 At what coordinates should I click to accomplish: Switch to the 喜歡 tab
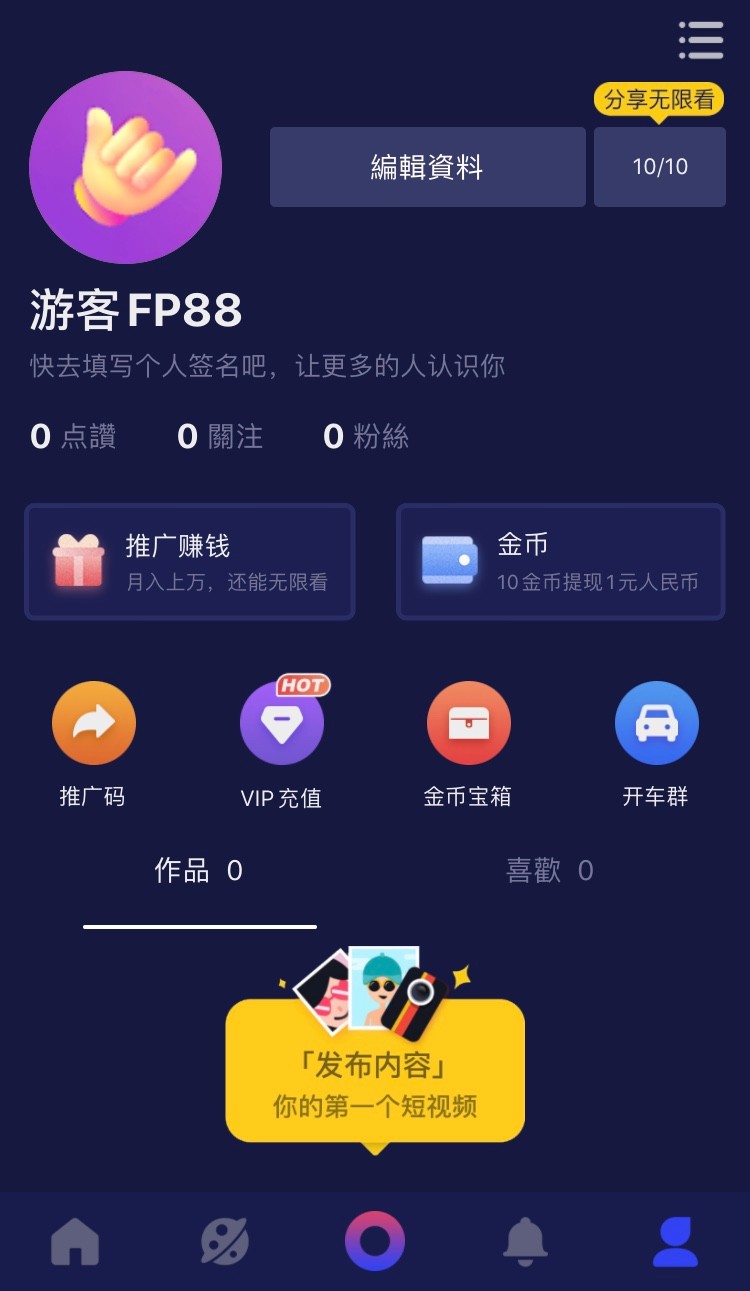548,870
